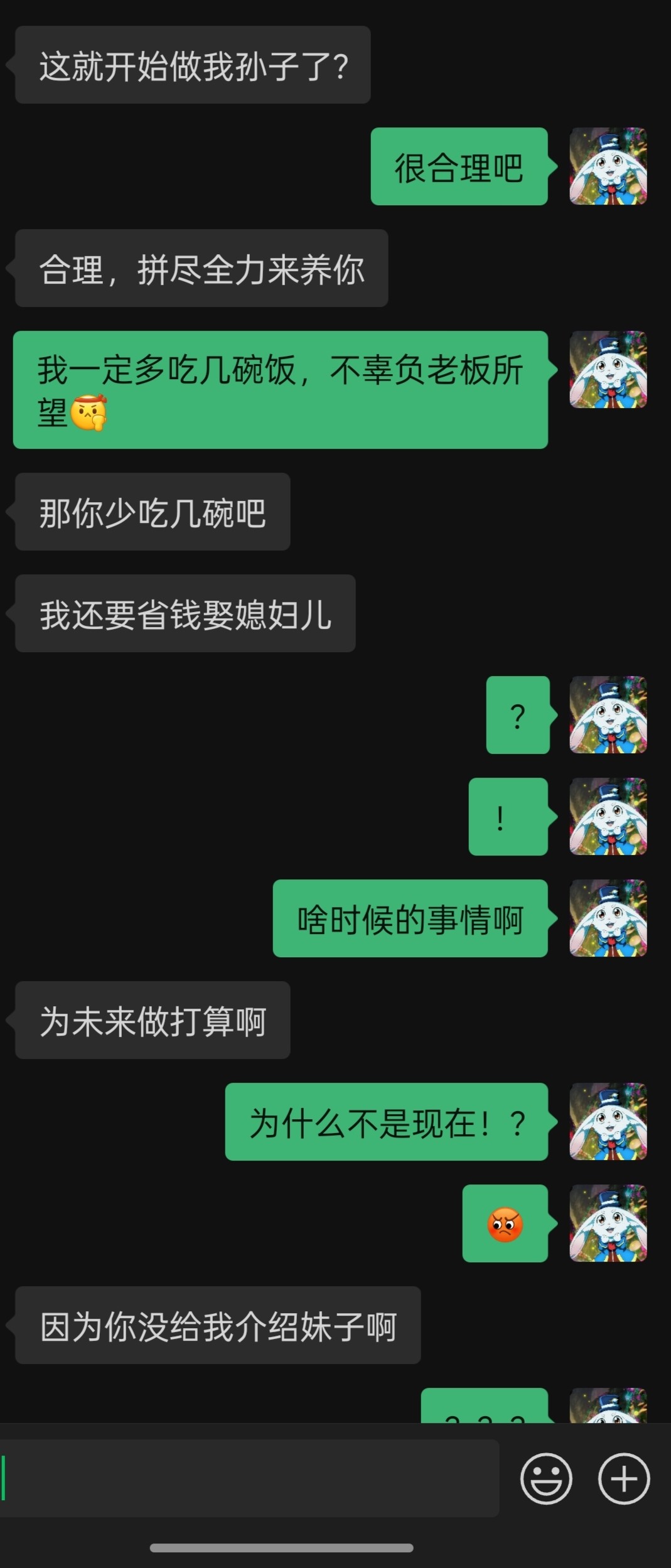
Task: Open the plus attachment menu
Action: 624,1478
